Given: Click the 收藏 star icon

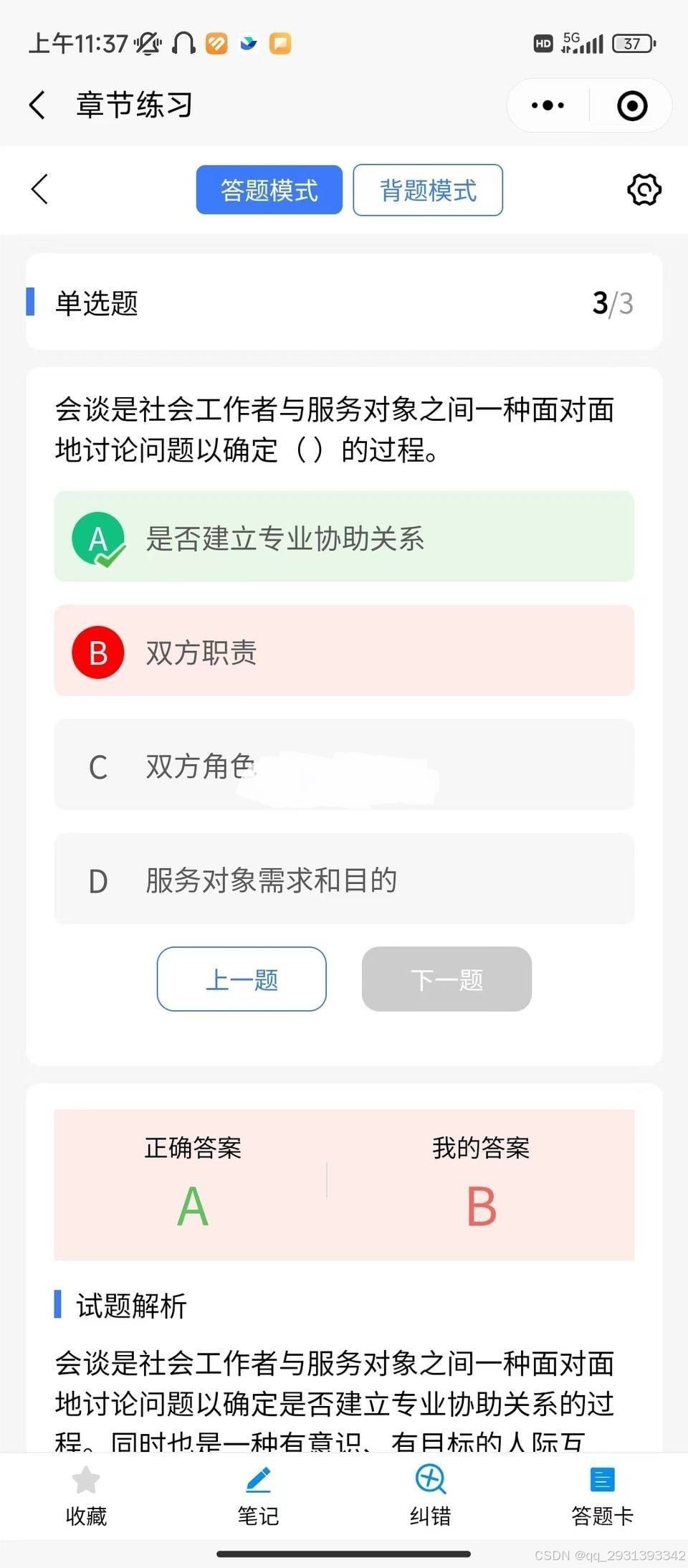Looking at the screenshot, I should click(86, 1498).
